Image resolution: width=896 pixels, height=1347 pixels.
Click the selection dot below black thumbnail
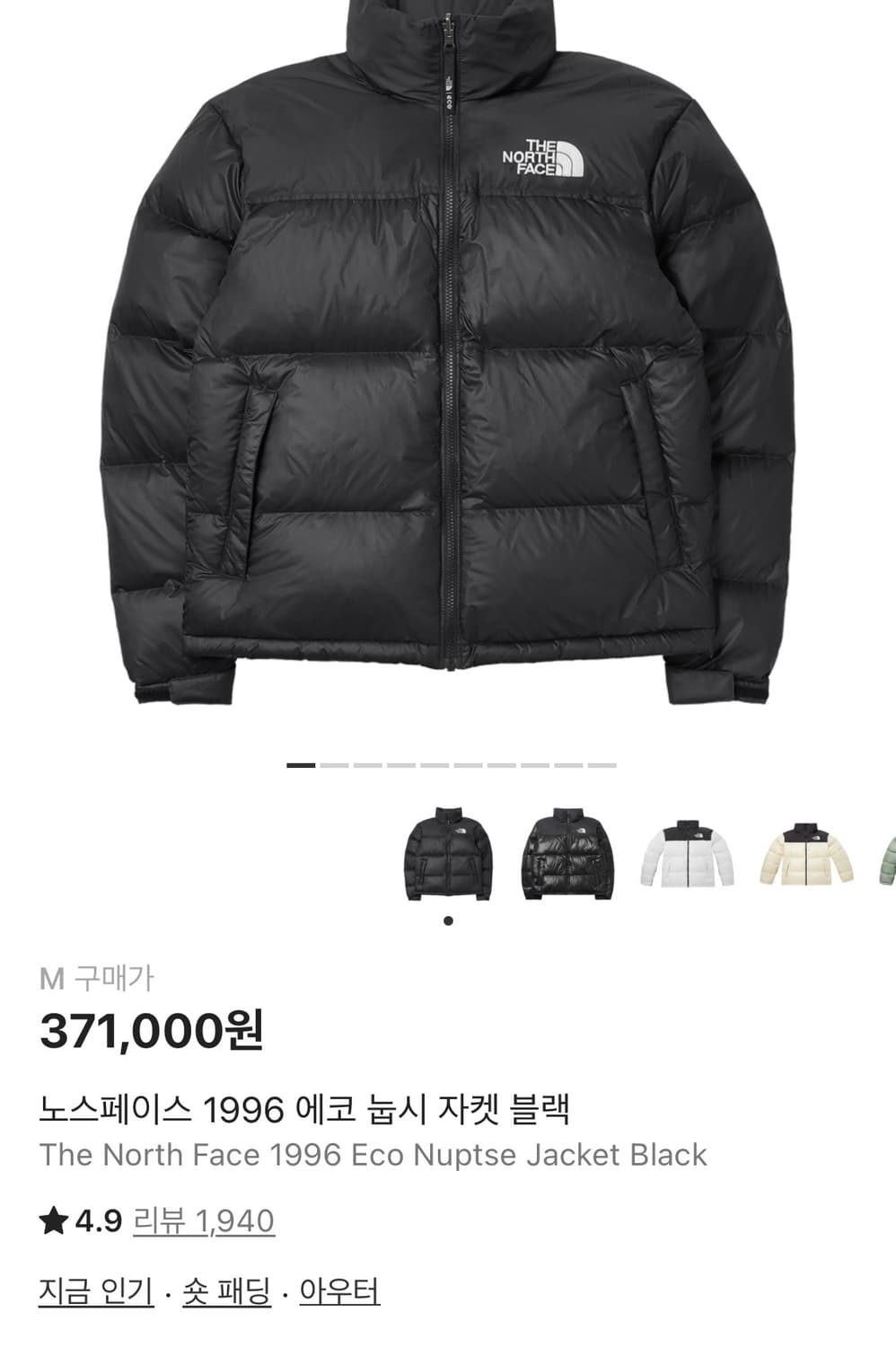coord(449,920)
